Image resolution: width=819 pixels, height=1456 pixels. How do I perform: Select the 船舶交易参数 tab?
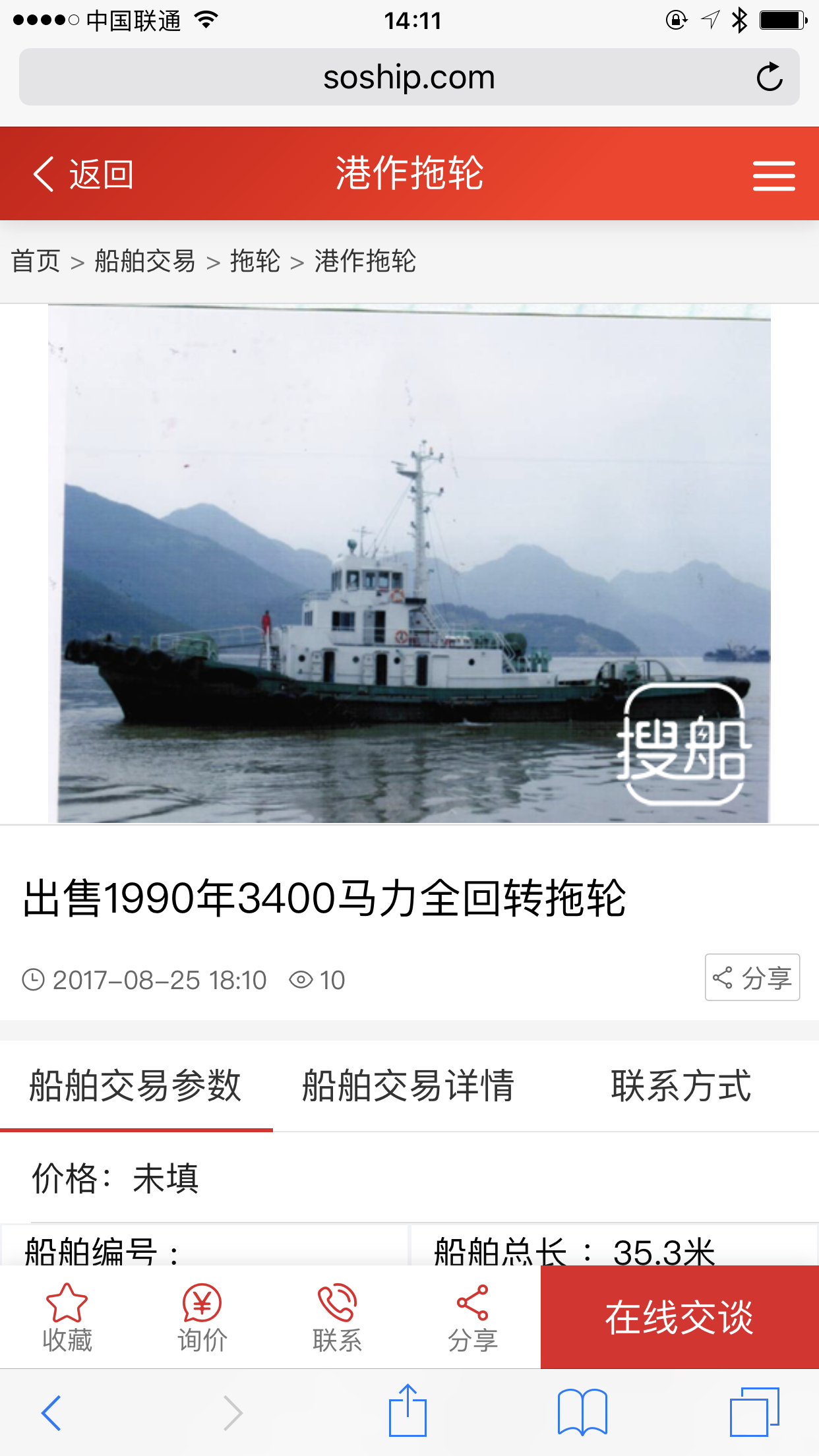tap(136, 1088)
